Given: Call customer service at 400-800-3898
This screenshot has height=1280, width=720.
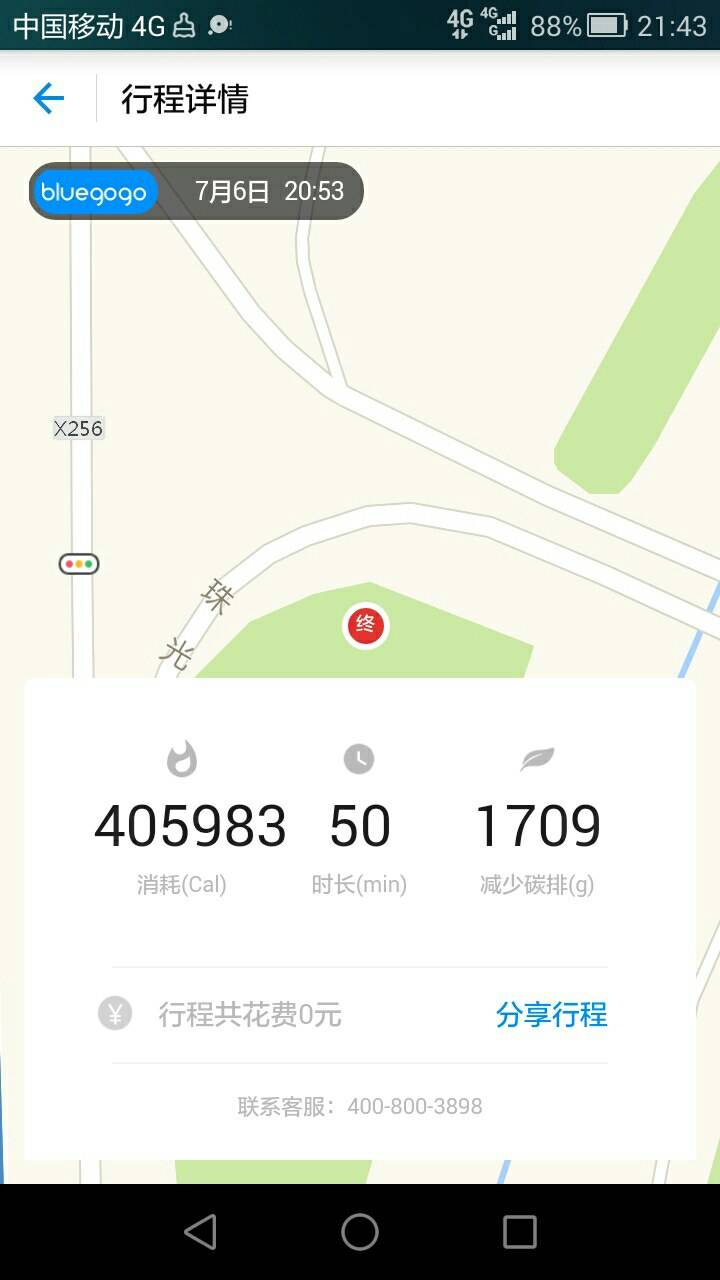Looking at the screenshot, I should pos(414,1106).
